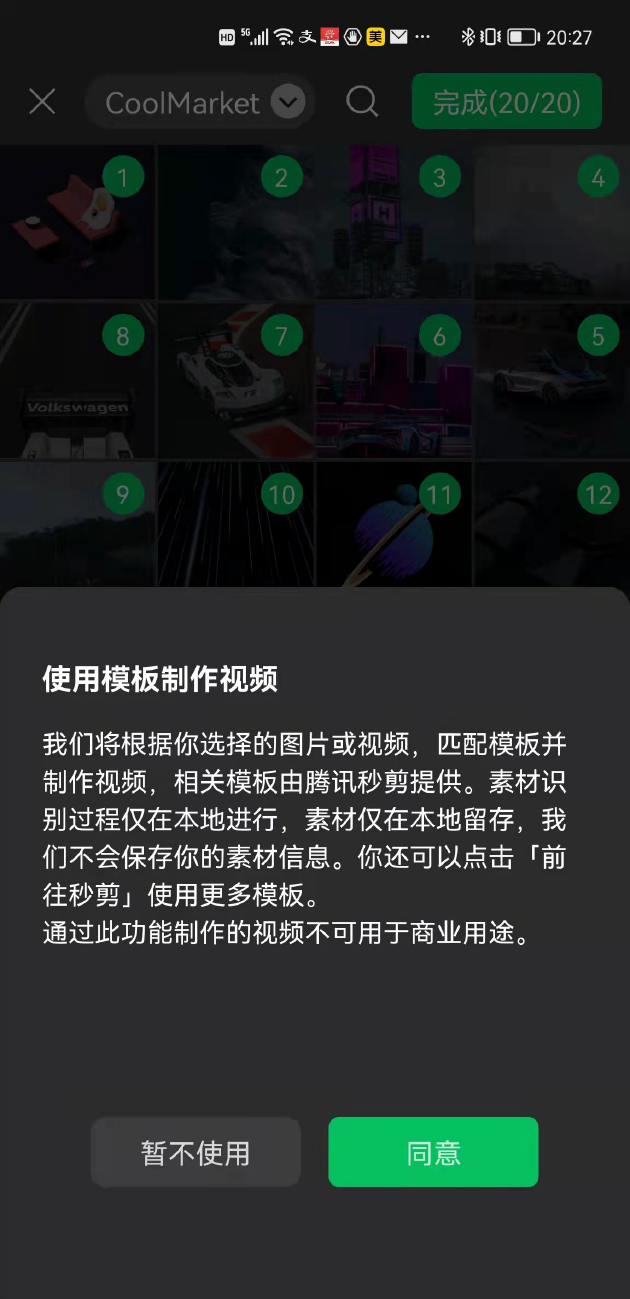Open the search magnifier icon

click(362, 101)
